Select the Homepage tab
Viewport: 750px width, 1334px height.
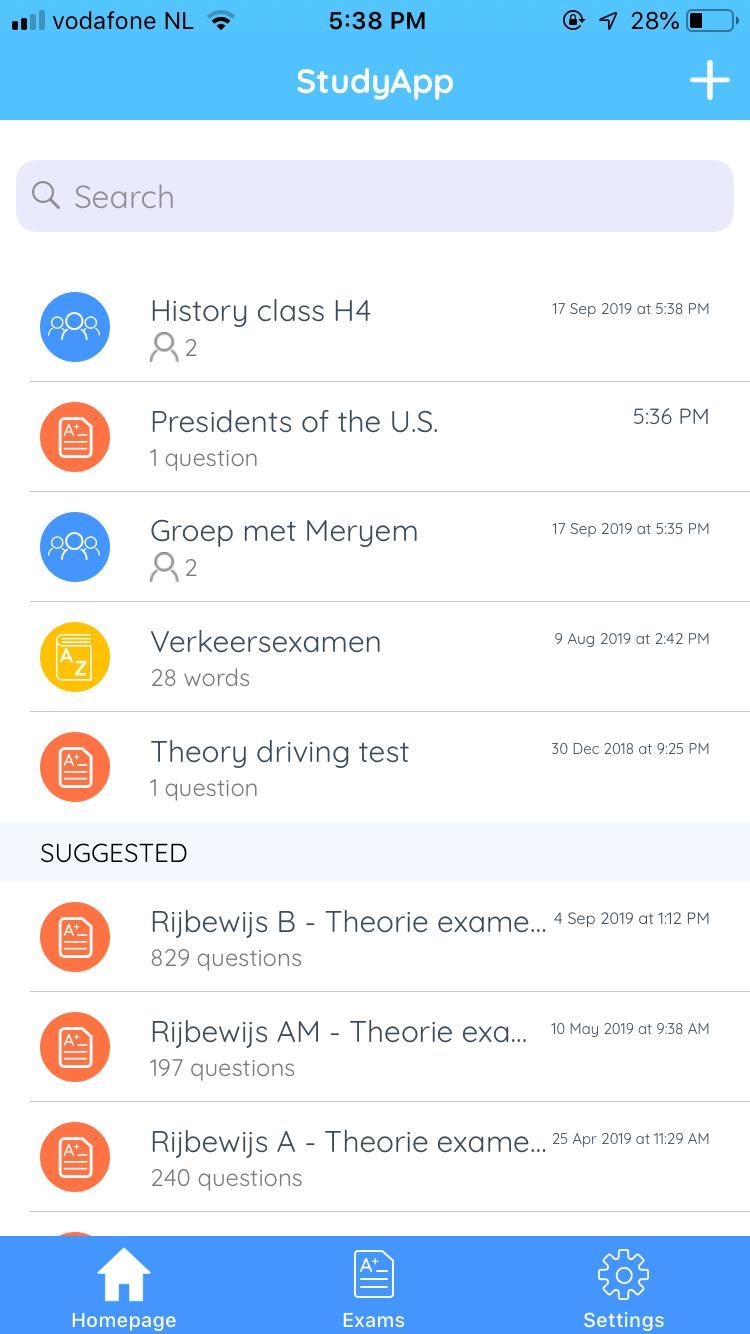(124, 1288)
